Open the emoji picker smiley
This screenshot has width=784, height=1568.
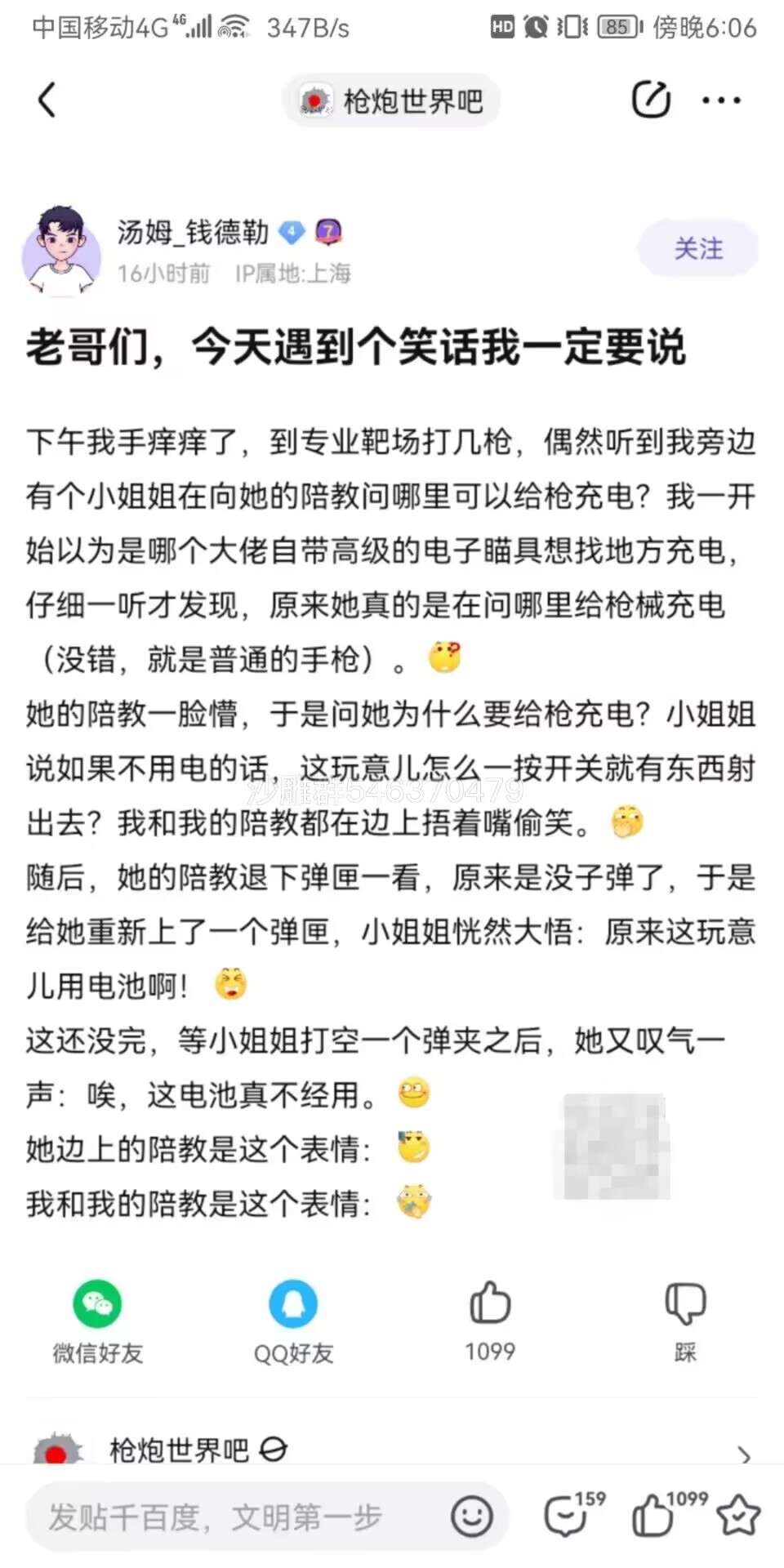pos(471,1517)
